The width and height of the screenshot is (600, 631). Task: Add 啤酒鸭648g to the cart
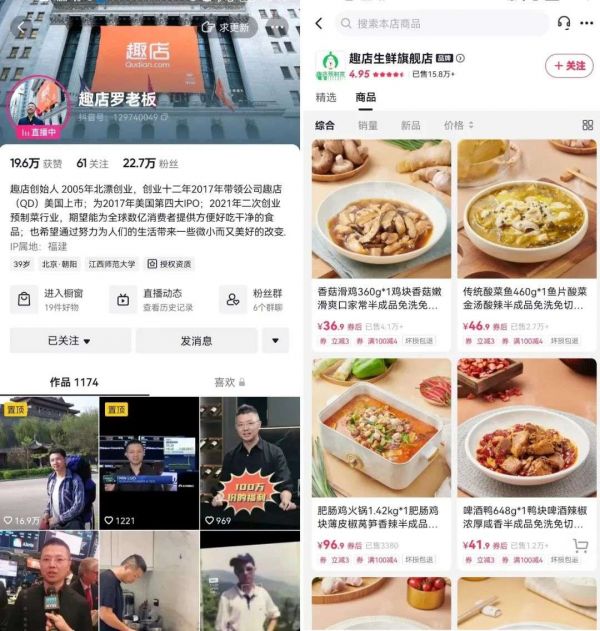[581, 546]
